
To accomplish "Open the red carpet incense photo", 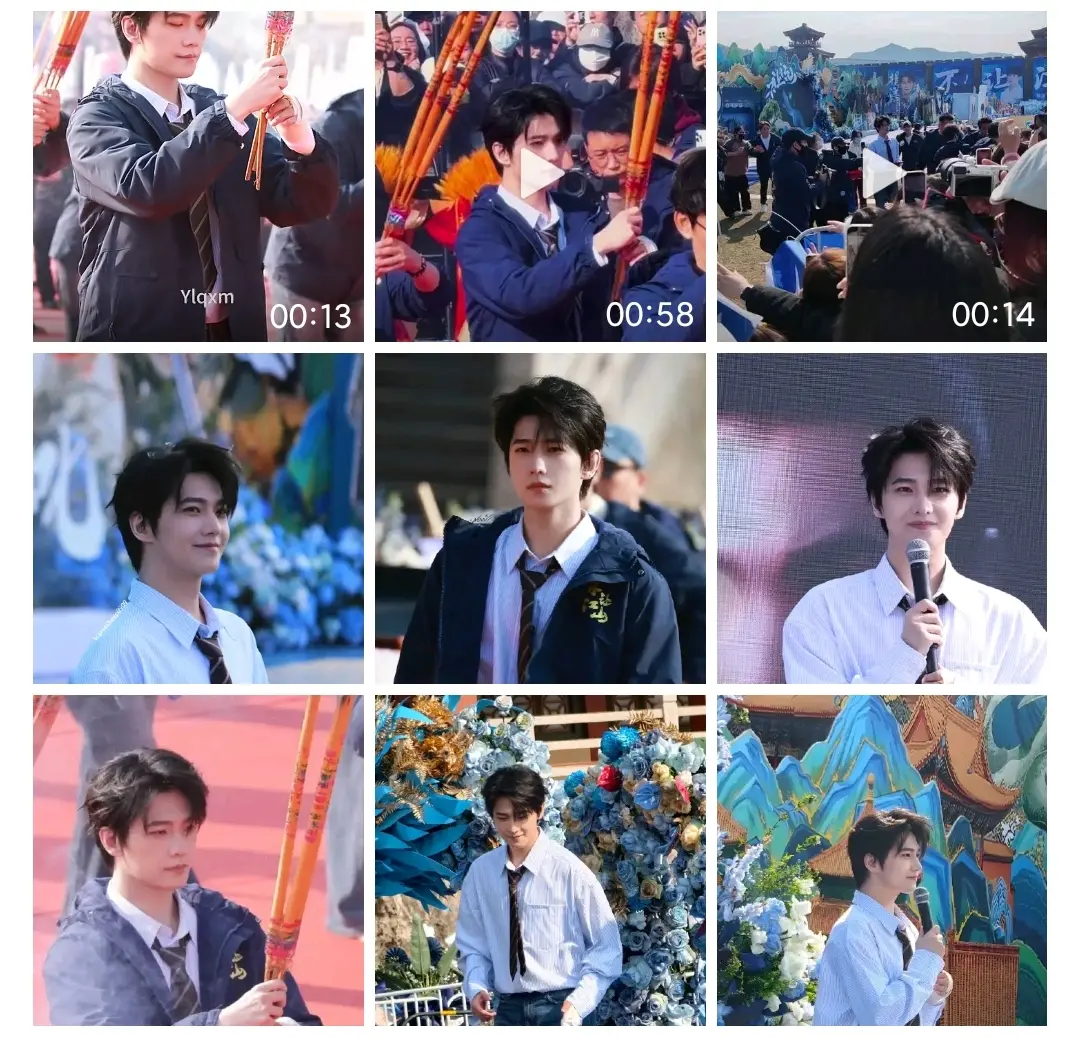I will [x=198, y=860].
